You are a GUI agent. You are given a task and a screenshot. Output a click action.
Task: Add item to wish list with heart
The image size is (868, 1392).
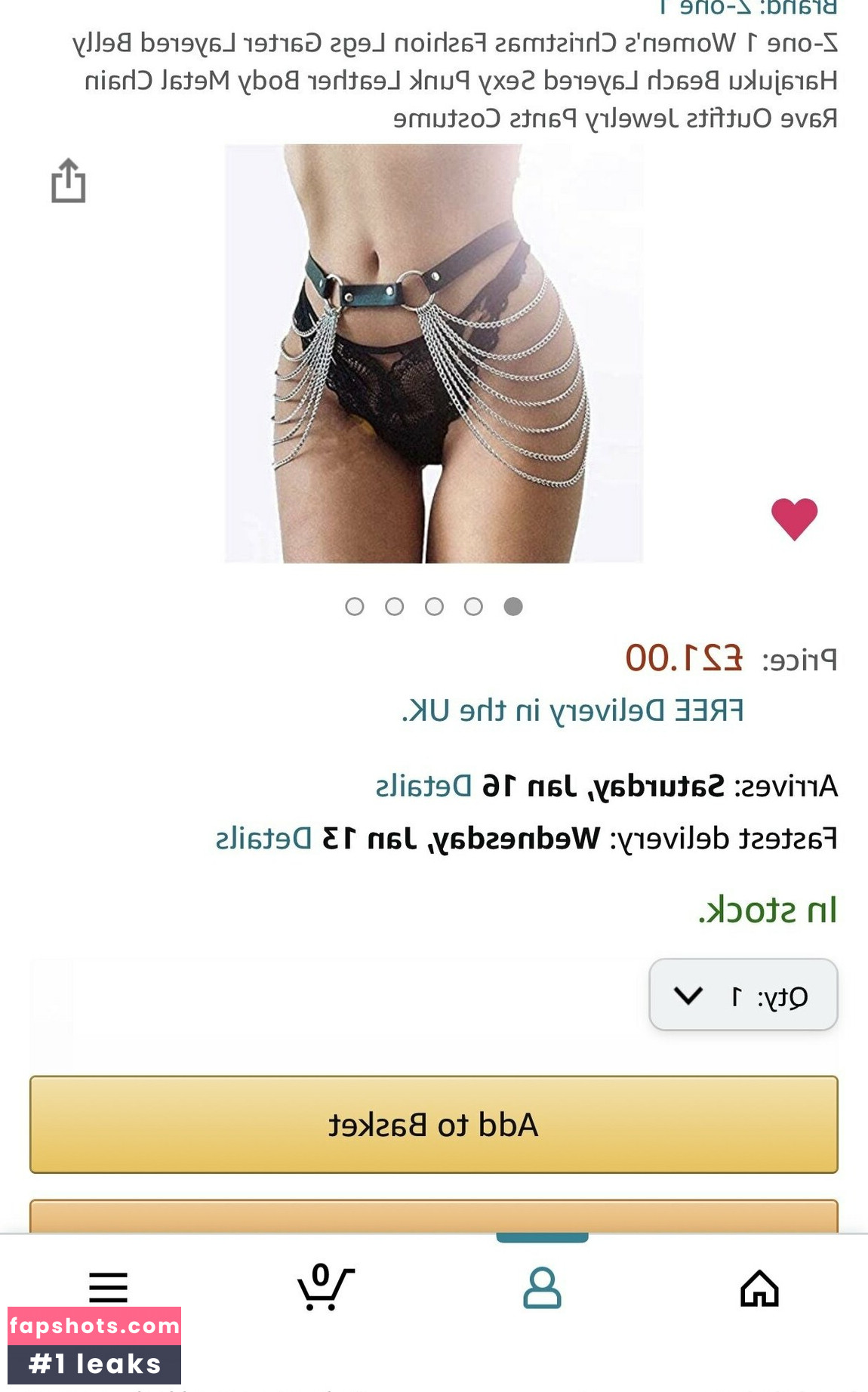coord(794,519)
